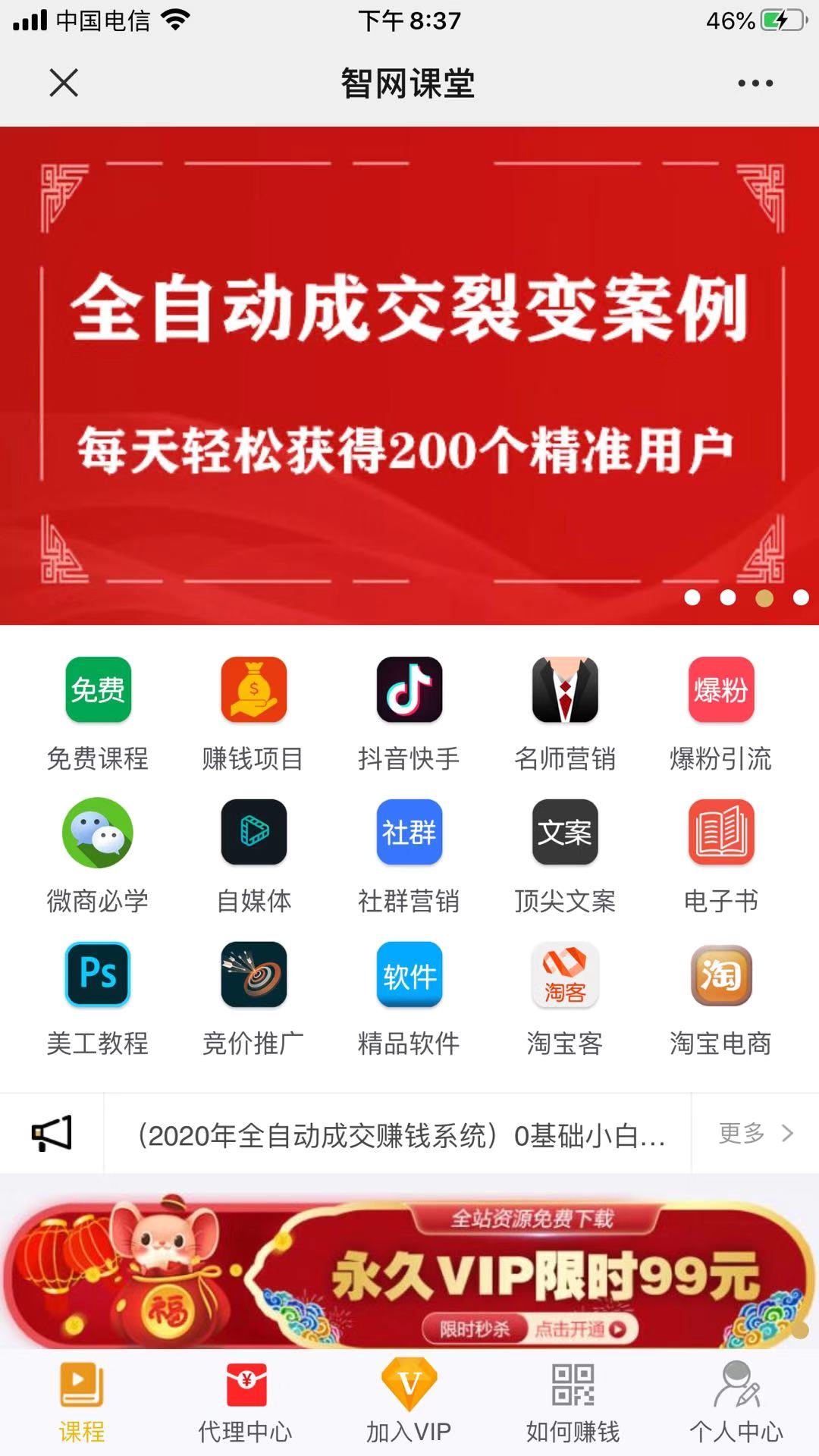The image size is (819, 1456).
Task: Open the three-dot overflow menu
Action: tap(755, 83)
